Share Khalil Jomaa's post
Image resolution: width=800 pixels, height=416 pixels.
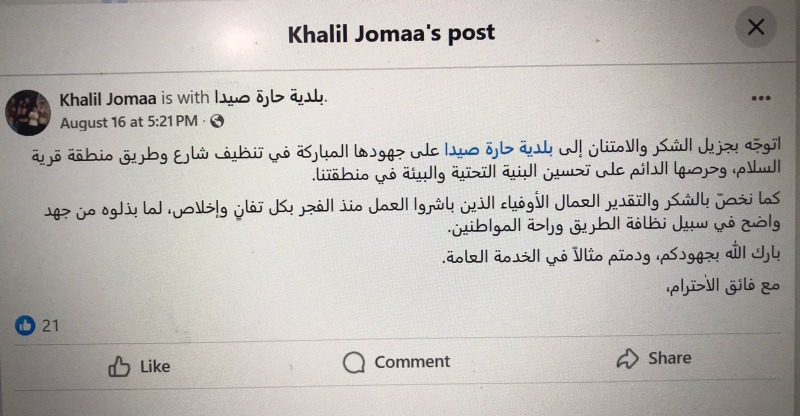tap(653, 358)
